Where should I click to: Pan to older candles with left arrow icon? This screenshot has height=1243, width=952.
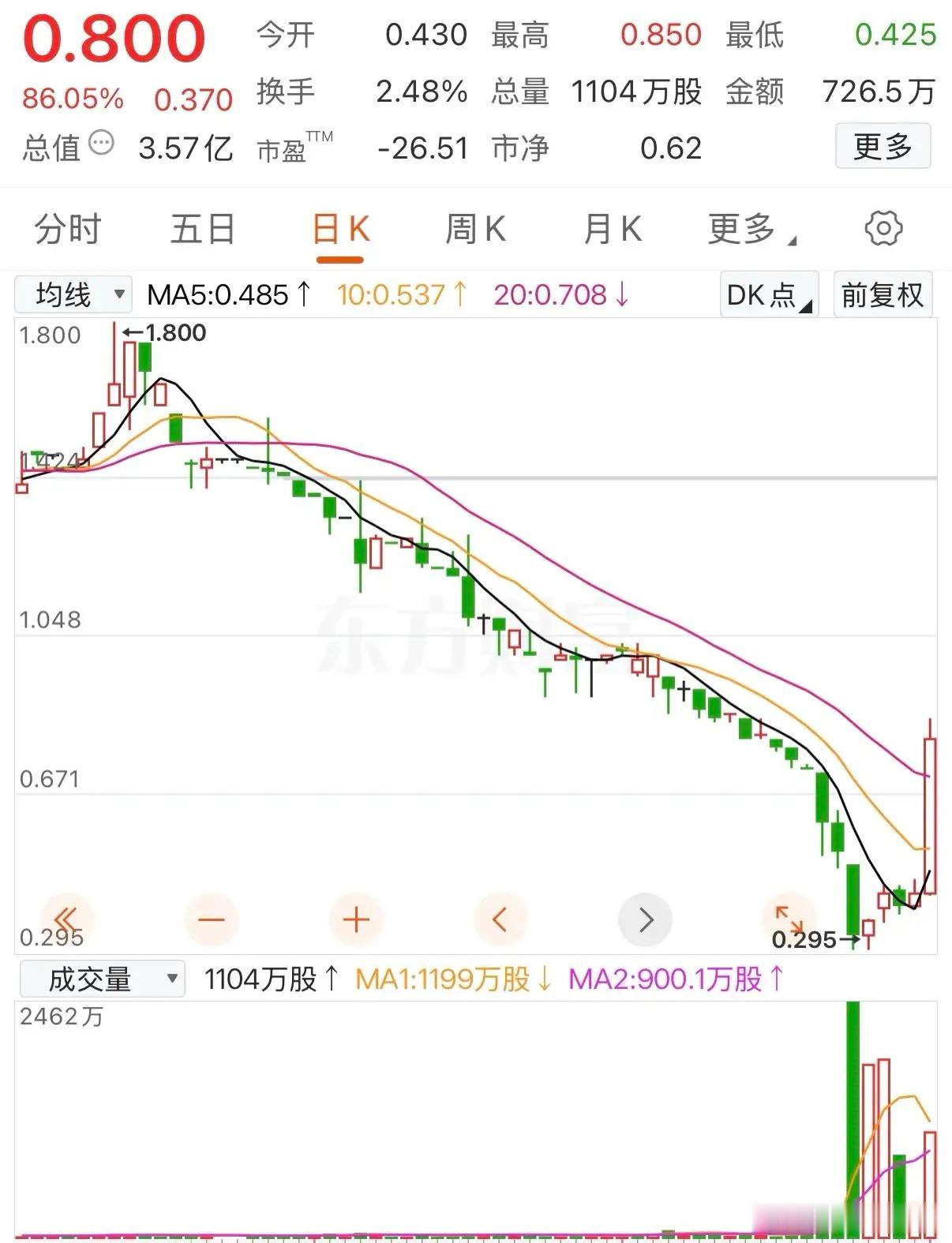pyautogui.click(x=500, y=919)
